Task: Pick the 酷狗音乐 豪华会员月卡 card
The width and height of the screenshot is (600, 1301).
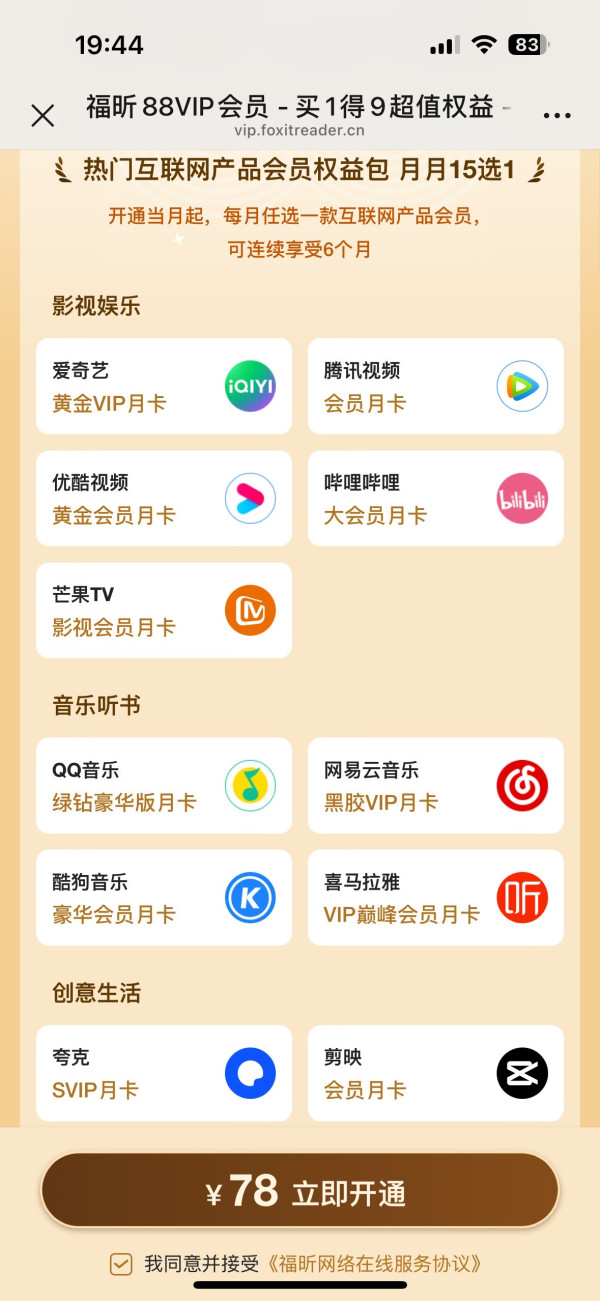Action: (x=164, y=898)
